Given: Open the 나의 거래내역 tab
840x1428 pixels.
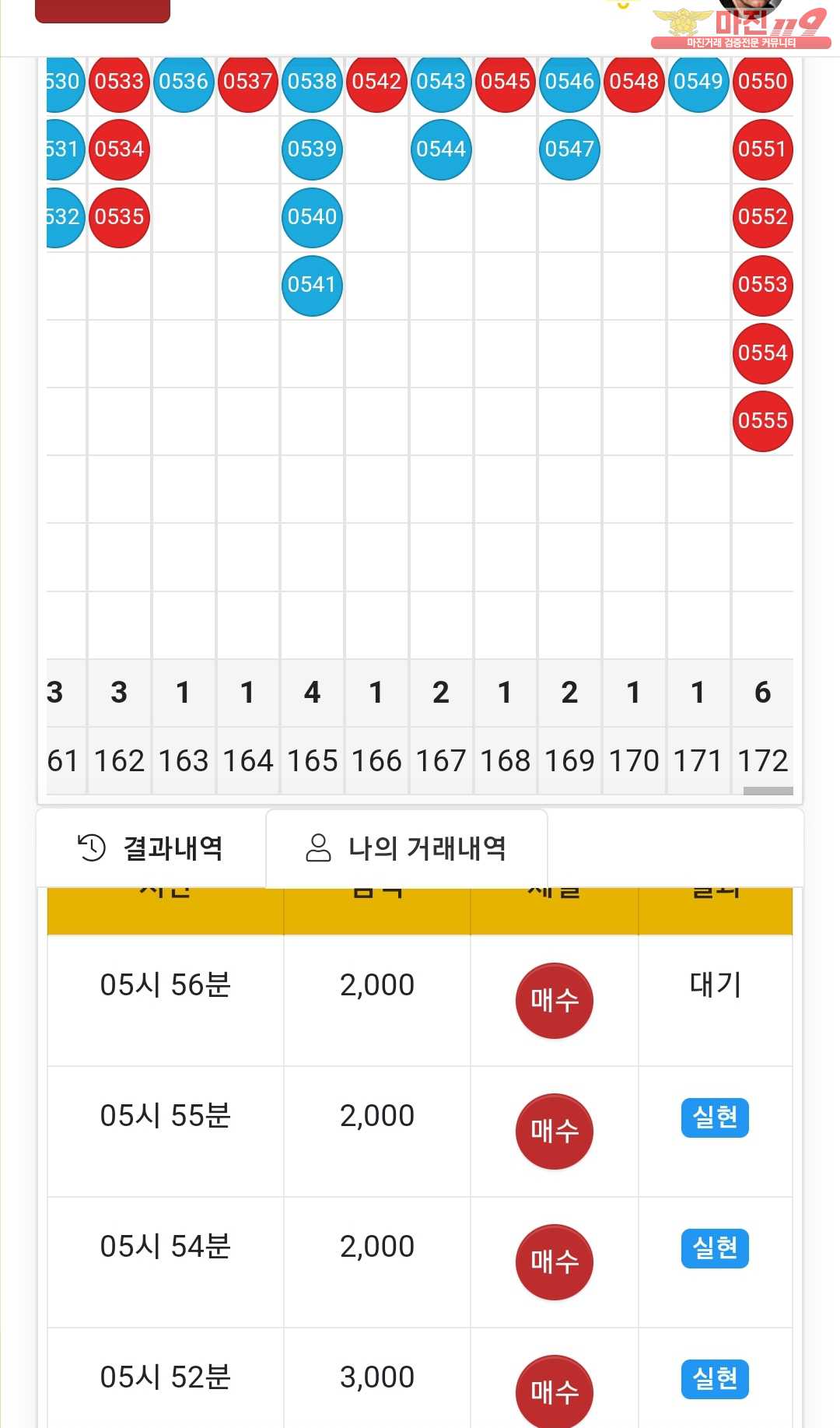Looking at the screenshot, I should (x=406, y=847).
